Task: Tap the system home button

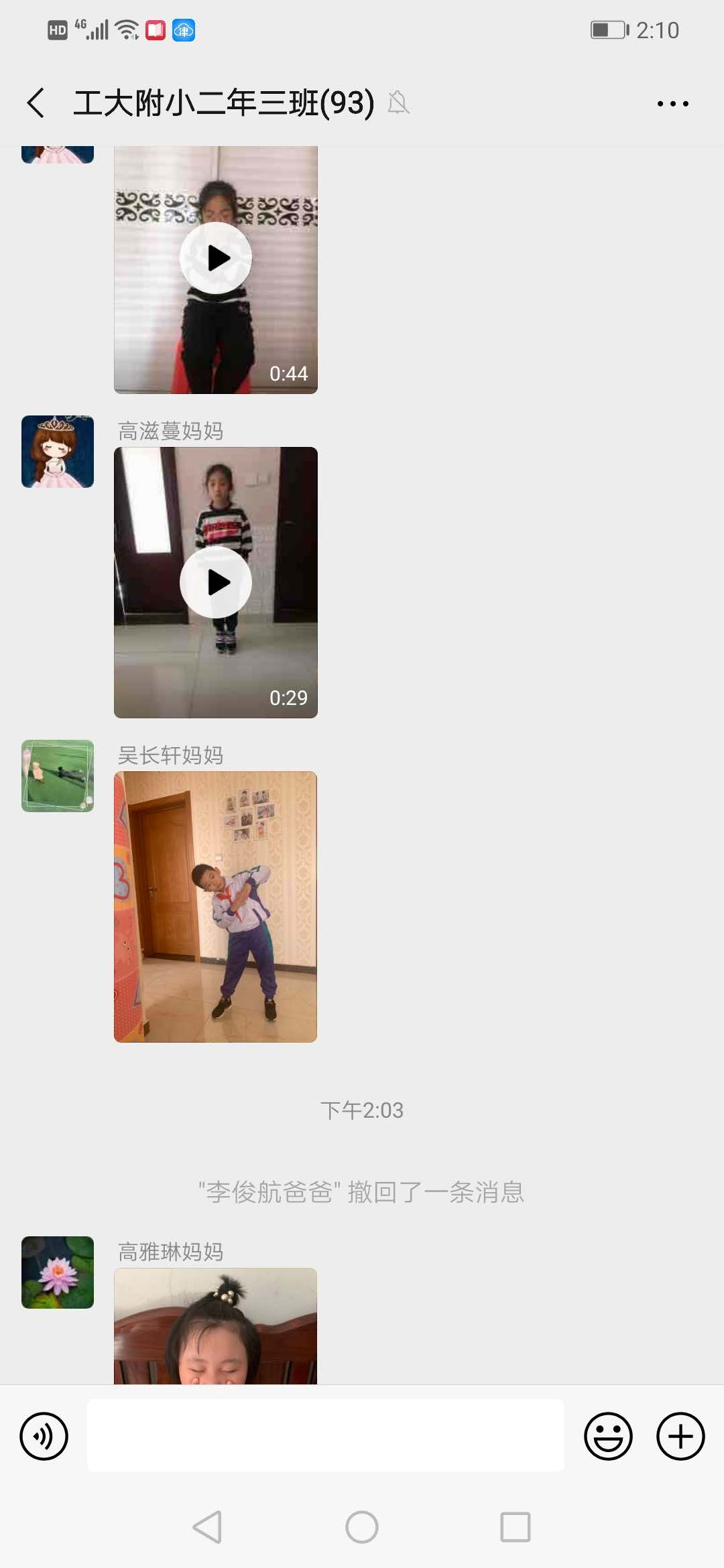Action: pyautogui.click(x=362, y=1527)
